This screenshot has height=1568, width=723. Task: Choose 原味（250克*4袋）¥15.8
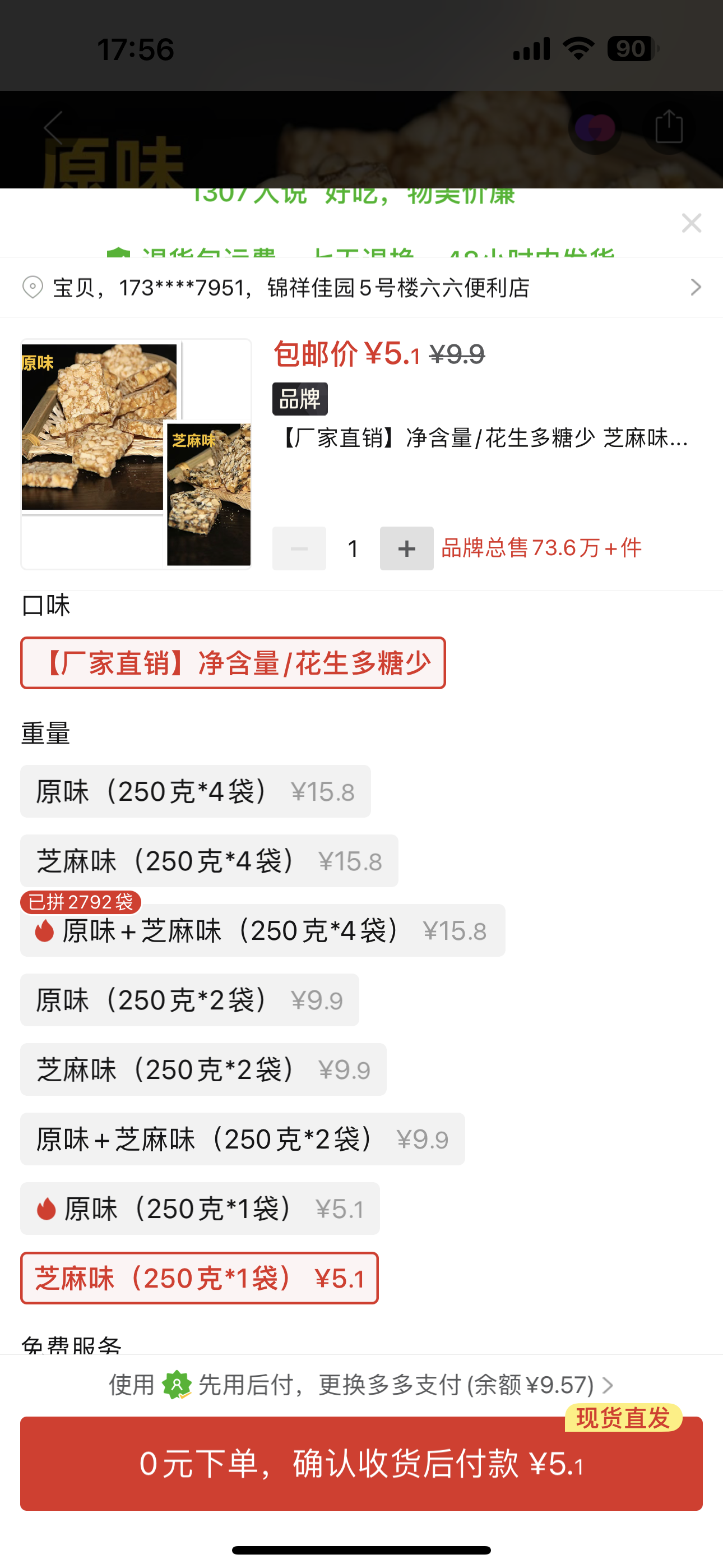(x=196, y=791)
